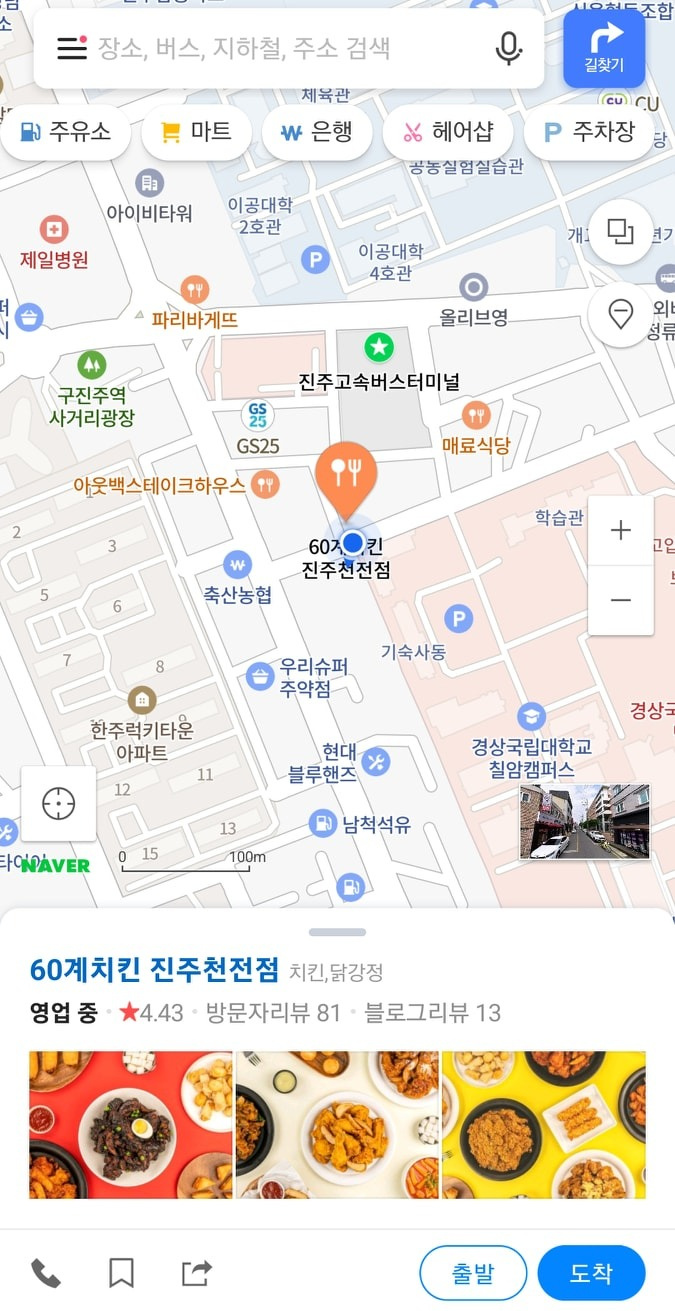
Task: Call the restaurant with phone icon
Action: [x=46, y=1273]
